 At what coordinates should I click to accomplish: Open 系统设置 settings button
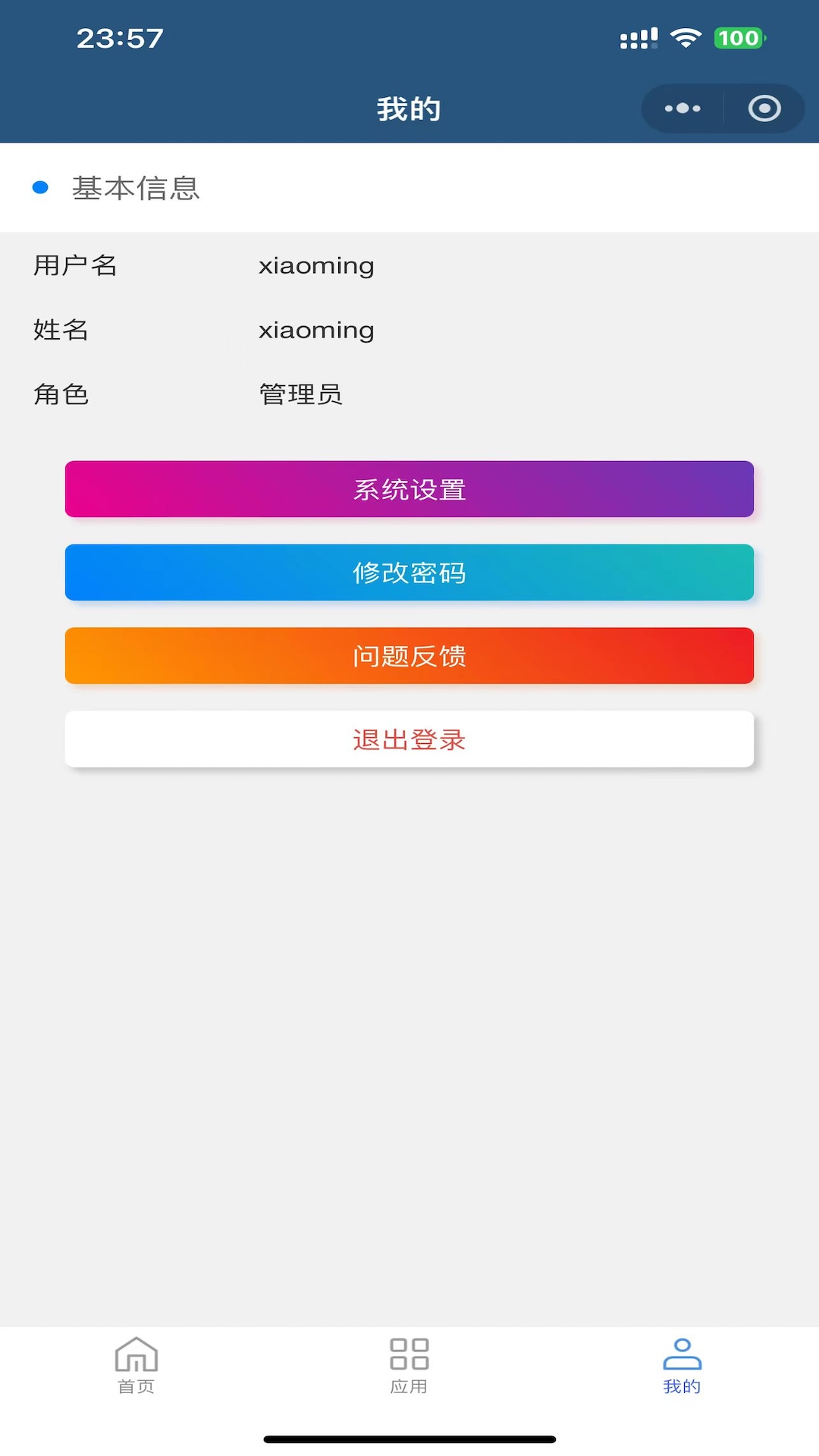409,489
